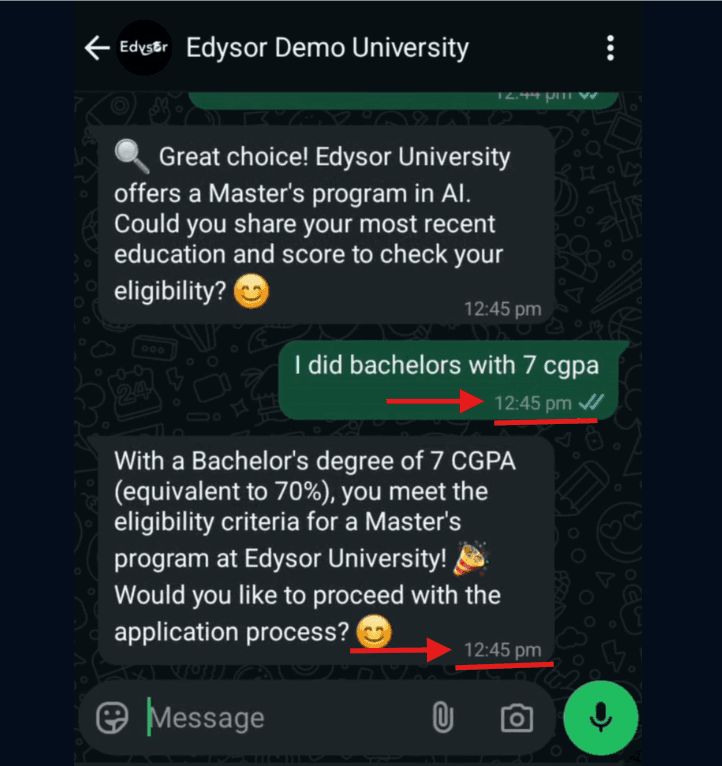722x766 pixels.
Task: Open the emoji picker in the message bar
Action: pyautogui.click(x=113, y=717)
